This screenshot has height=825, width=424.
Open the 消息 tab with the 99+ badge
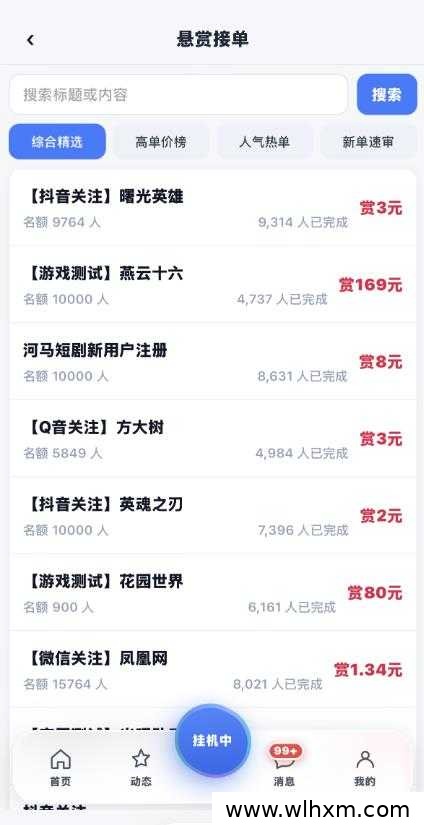(x=285, y=767)
